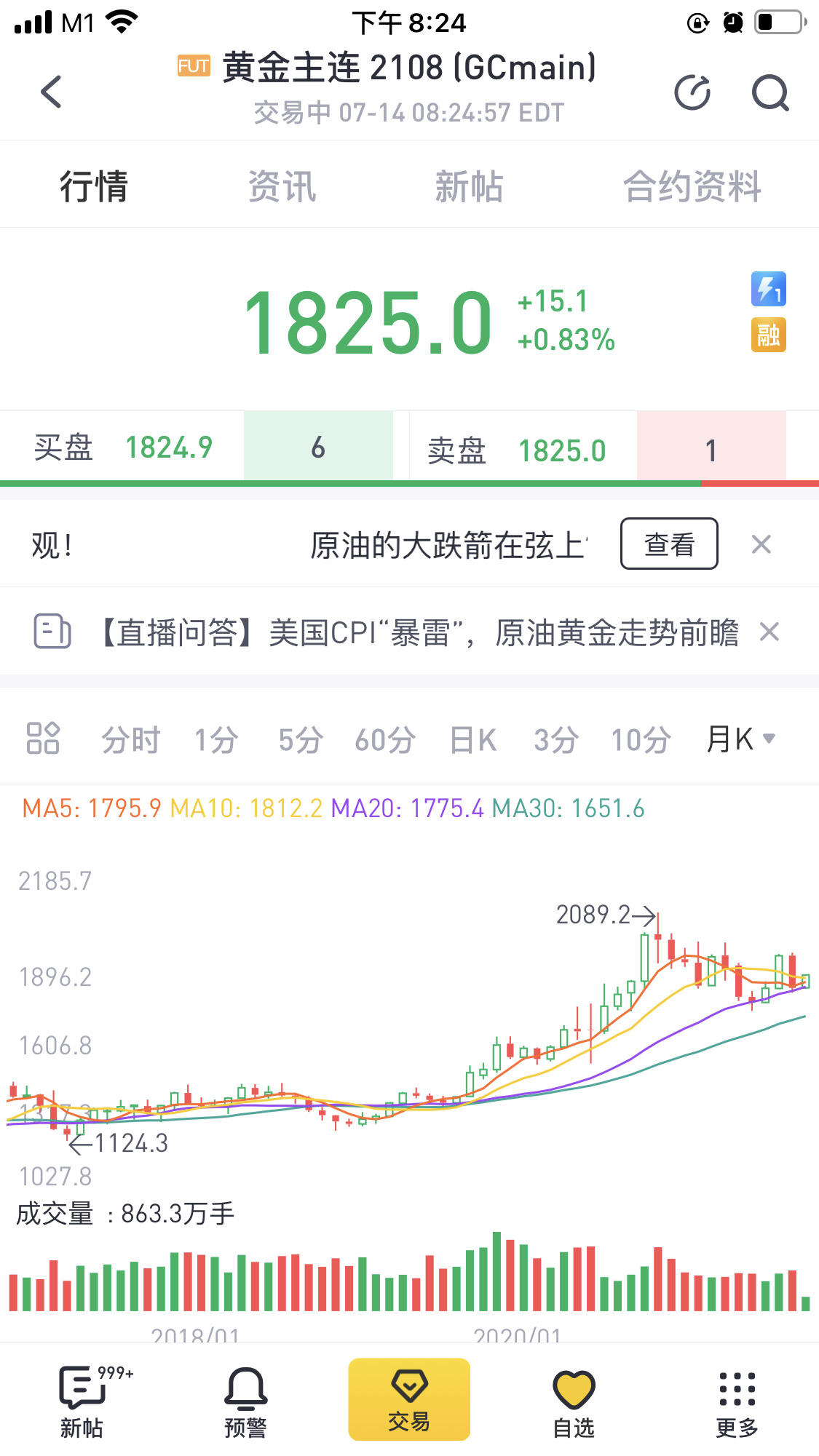This screenshot has width=819, height=1456.
Task: Show the 日K daily chart
Action: point(472,740)
